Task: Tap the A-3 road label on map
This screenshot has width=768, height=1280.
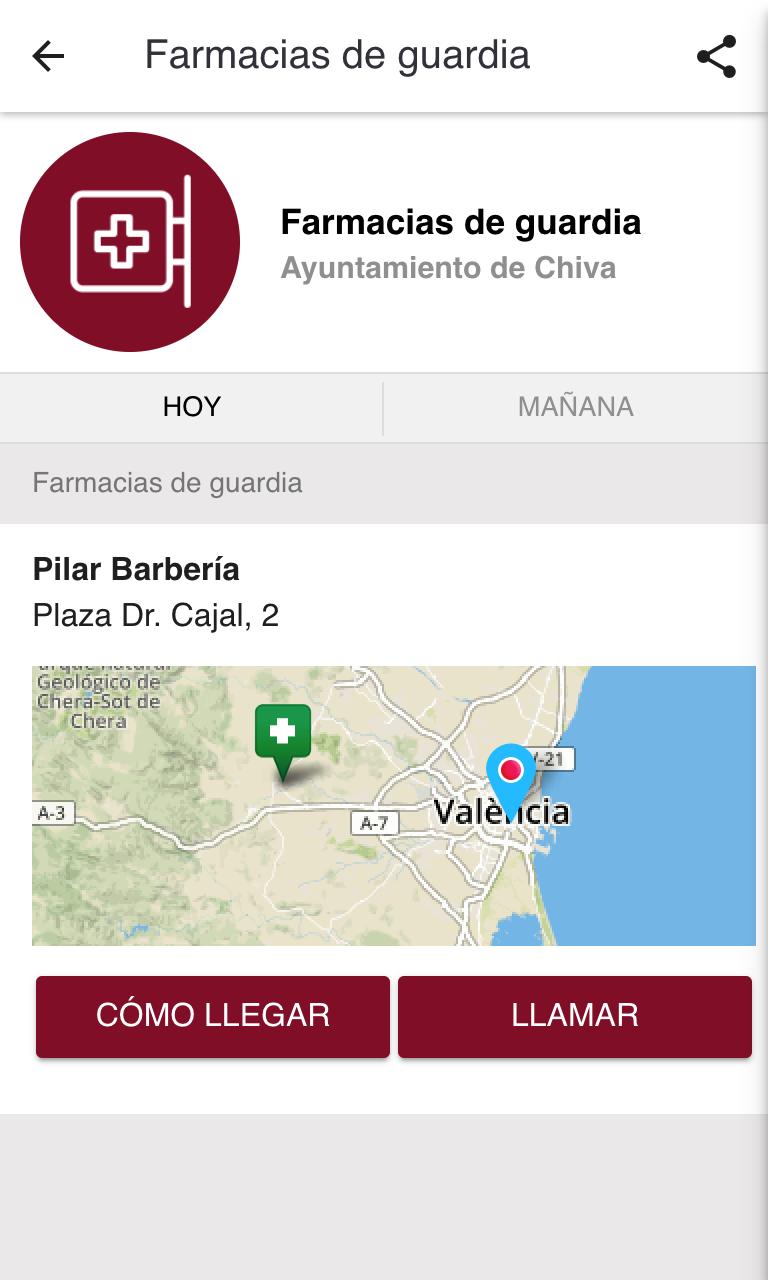Action: pyautogui.click(x=52, y=812)
